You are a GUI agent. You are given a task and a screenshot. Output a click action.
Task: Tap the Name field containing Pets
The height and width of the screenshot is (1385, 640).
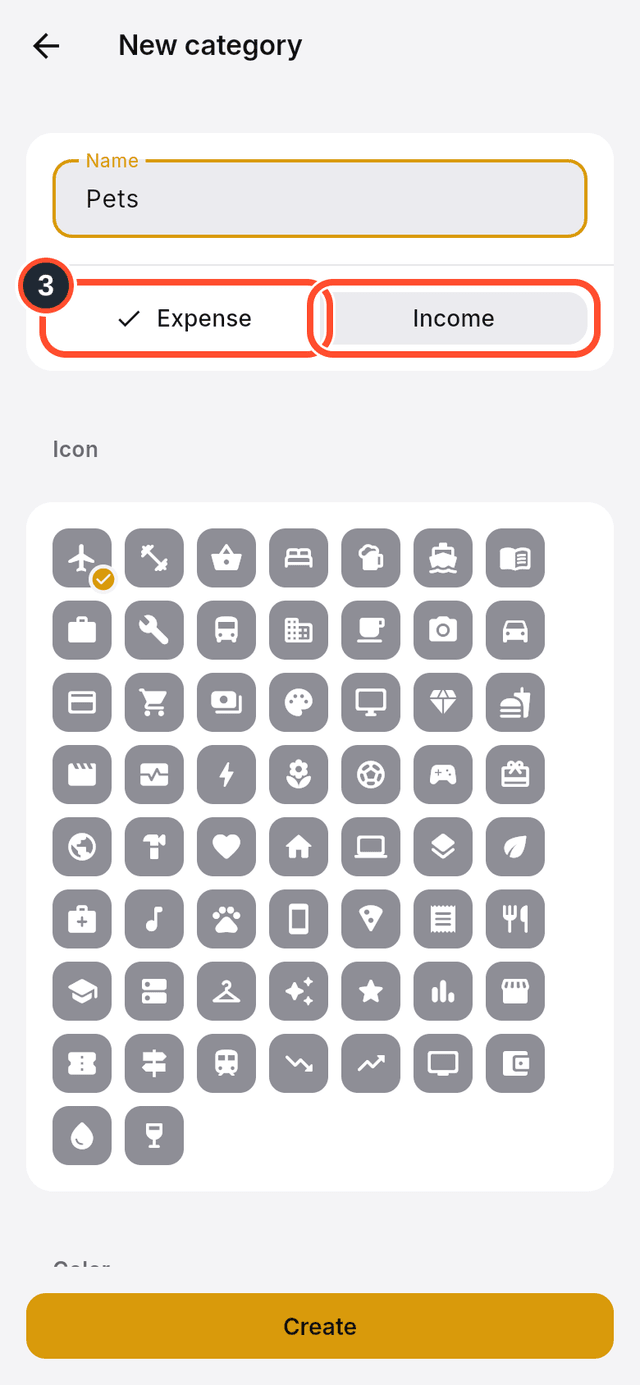[x=320, y=199]
